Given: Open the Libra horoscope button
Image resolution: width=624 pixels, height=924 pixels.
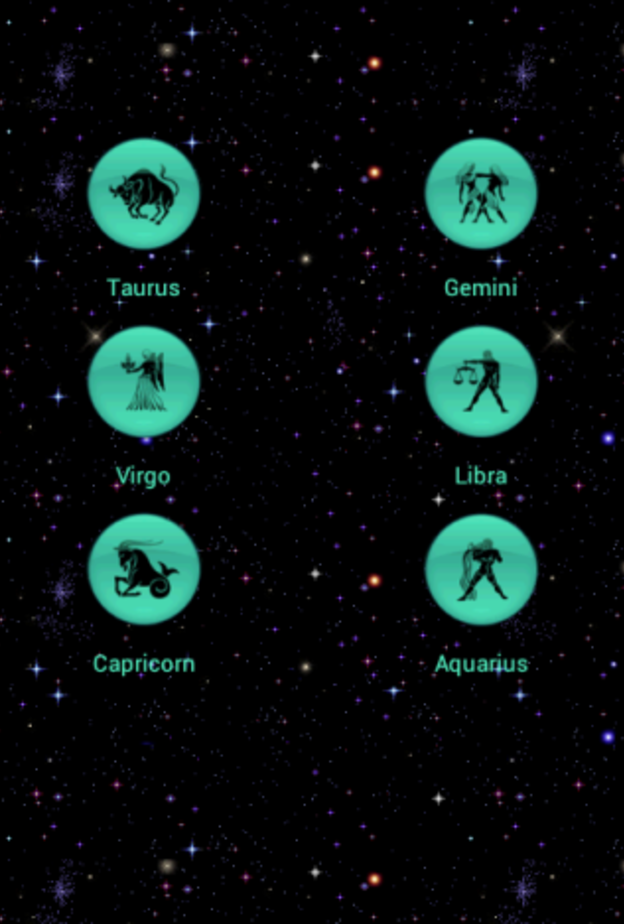Looking at the screenshot, I should [x=481, y=382].
